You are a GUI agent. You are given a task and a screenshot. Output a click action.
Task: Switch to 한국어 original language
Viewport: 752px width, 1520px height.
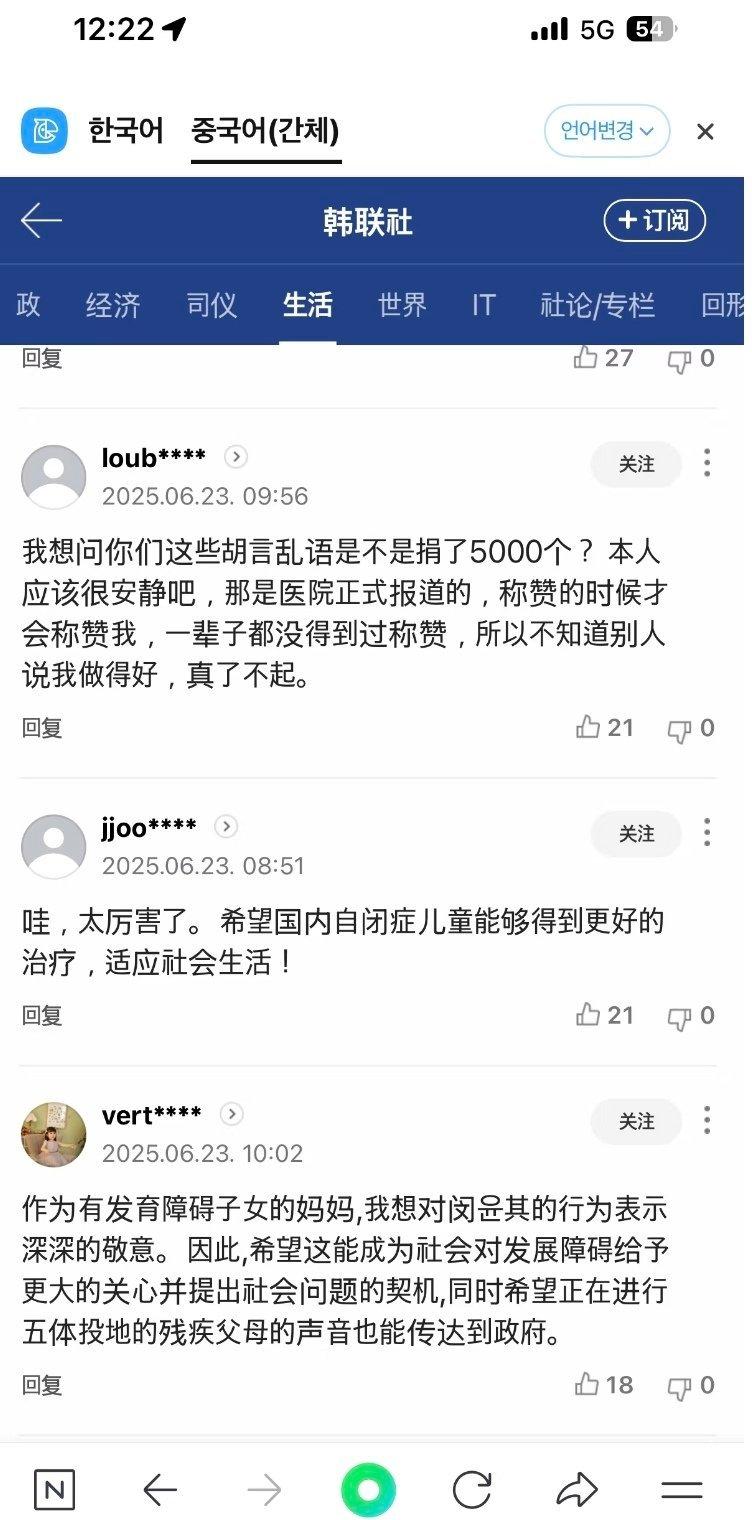(x=126, y=131)
